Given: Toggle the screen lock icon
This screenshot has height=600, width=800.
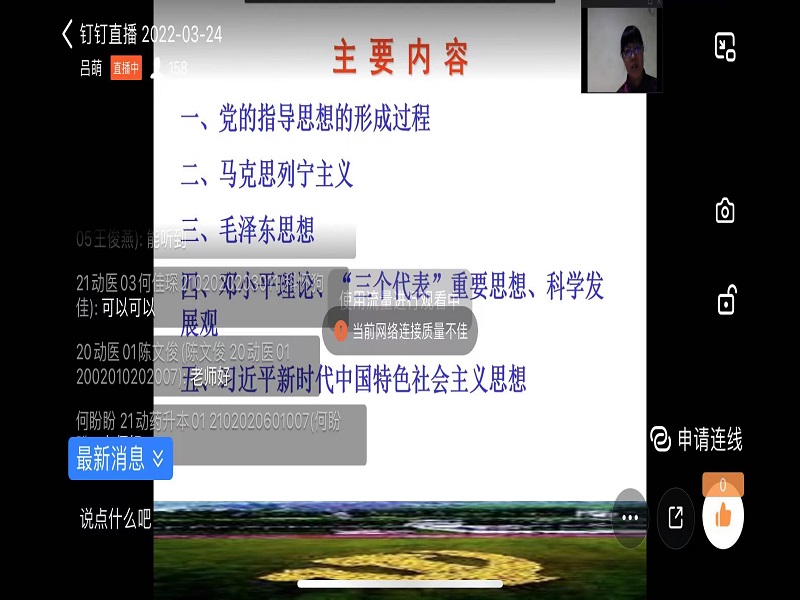Looking at the screenshot, I should point(727,299).
